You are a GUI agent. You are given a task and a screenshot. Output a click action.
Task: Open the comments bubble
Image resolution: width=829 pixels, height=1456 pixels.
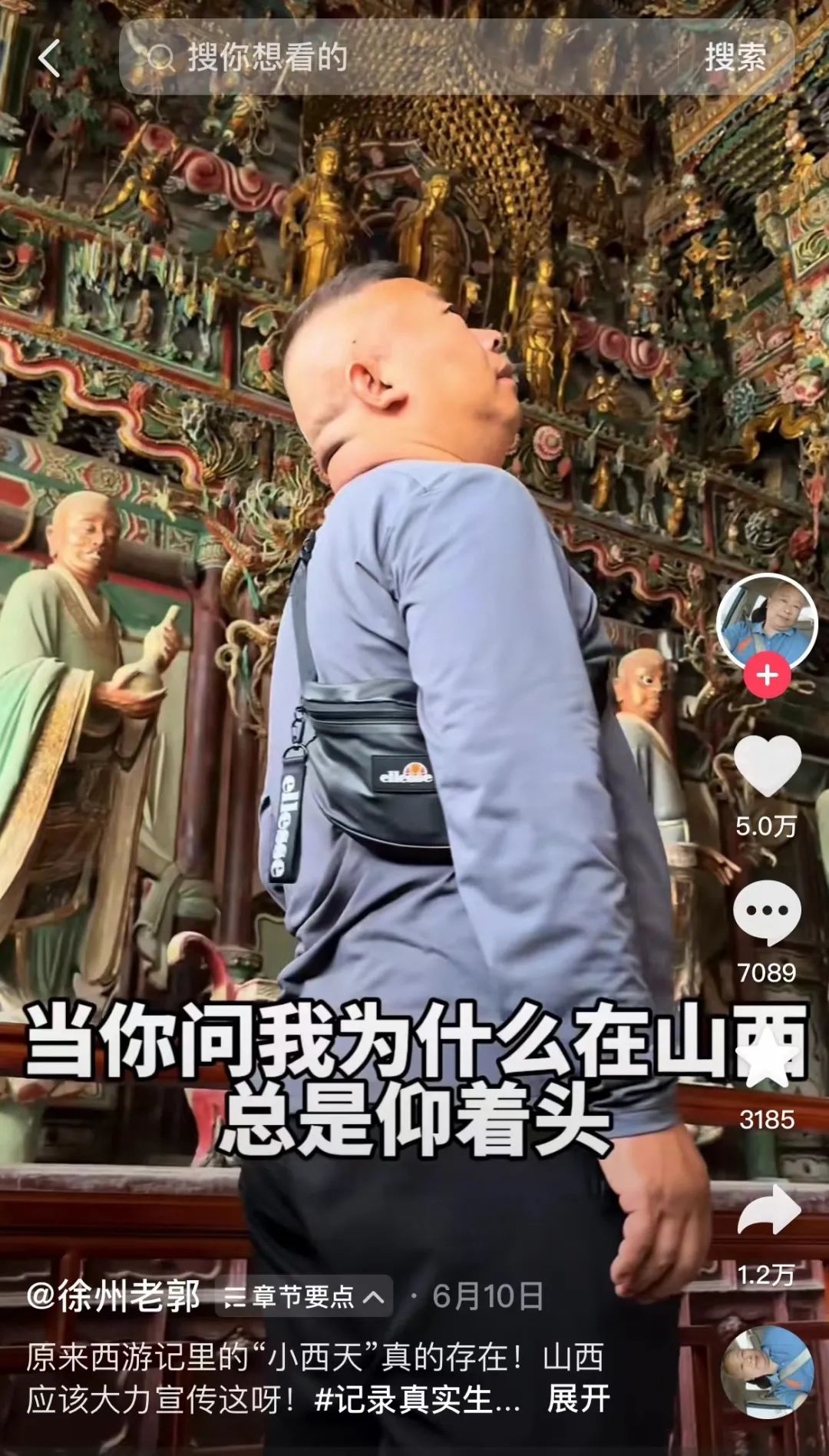point(767,912)
